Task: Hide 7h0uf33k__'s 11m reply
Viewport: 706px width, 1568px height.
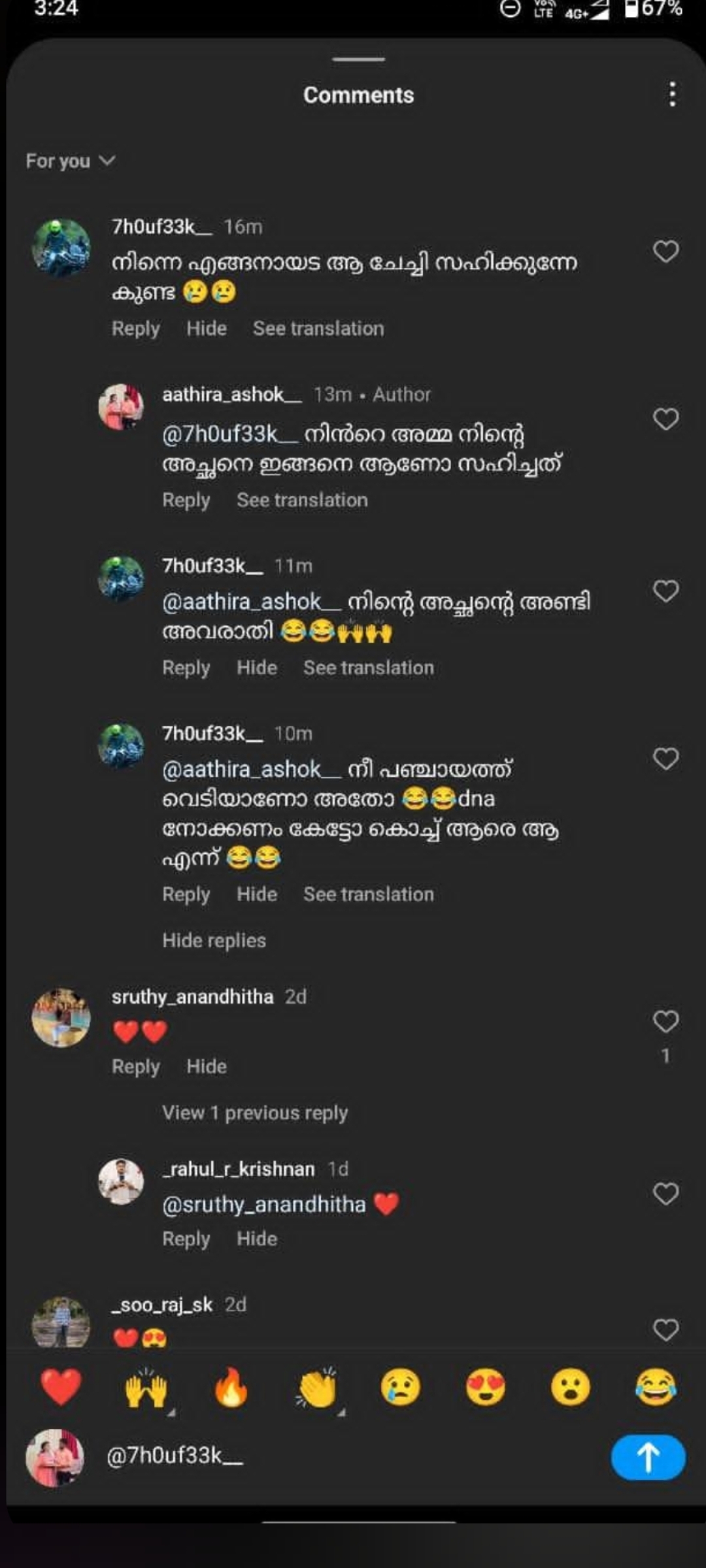Action: pos(257,668)
